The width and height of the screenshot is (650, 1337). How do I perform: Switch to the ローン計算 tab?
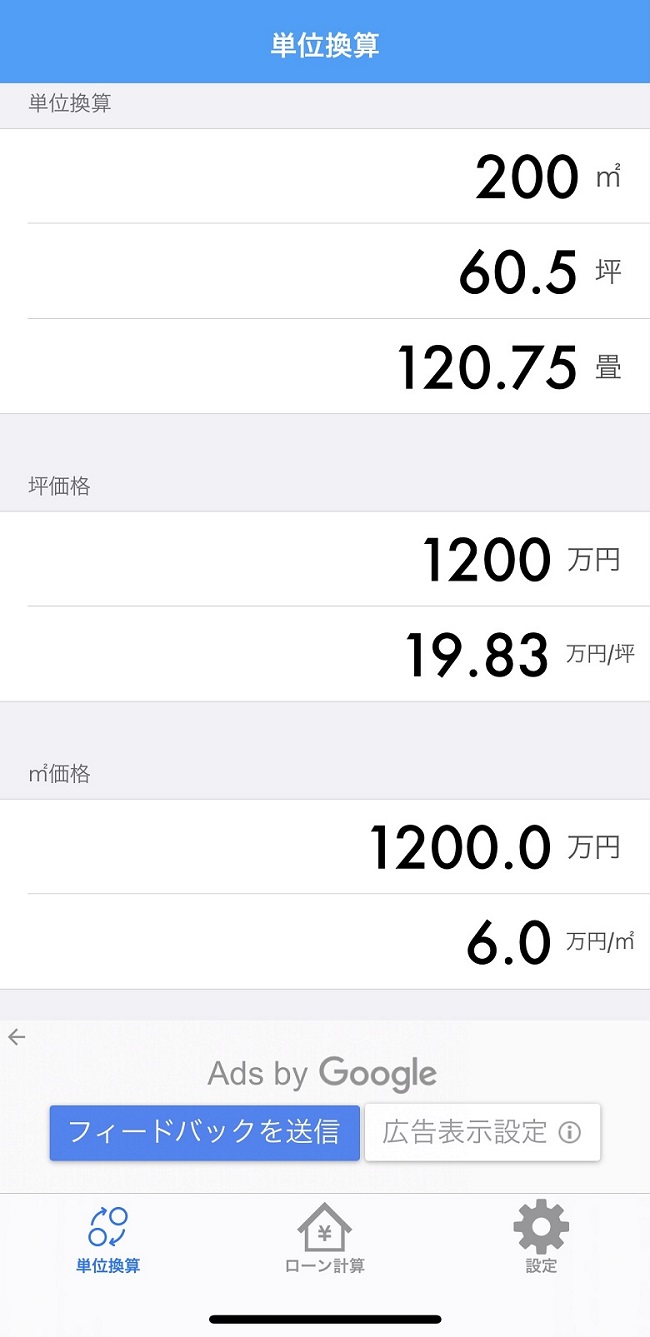325,1240
